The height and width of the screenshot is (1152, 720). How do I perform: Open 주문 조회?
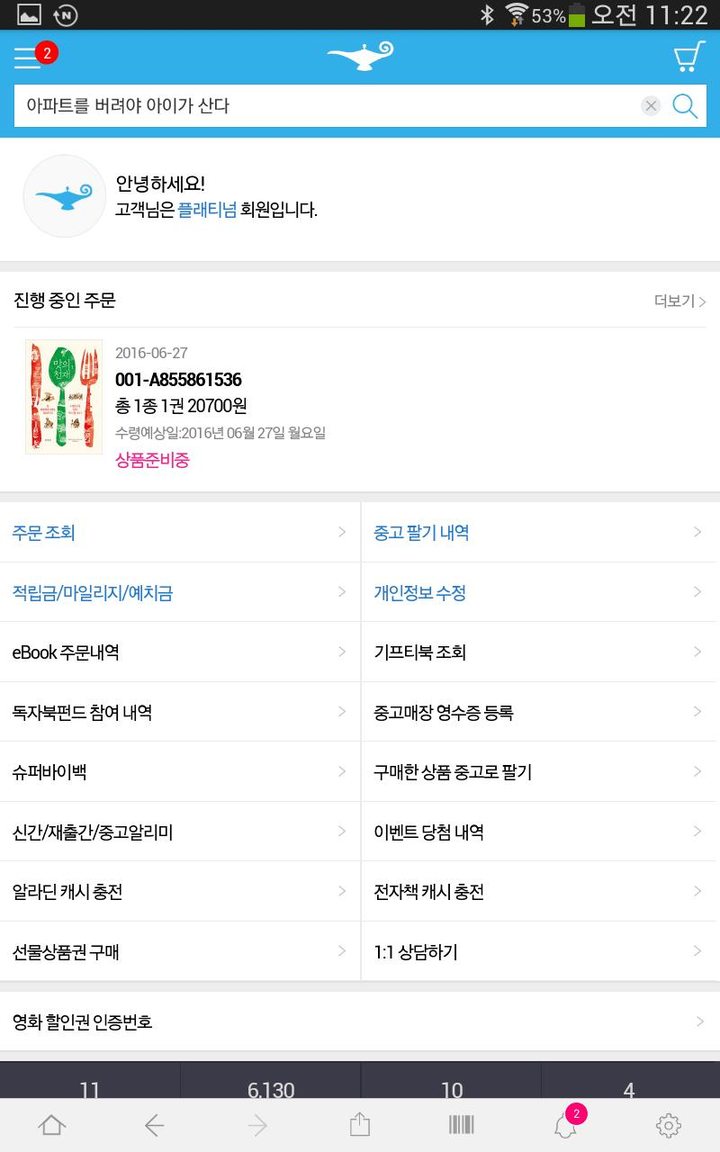coord(180,533)
